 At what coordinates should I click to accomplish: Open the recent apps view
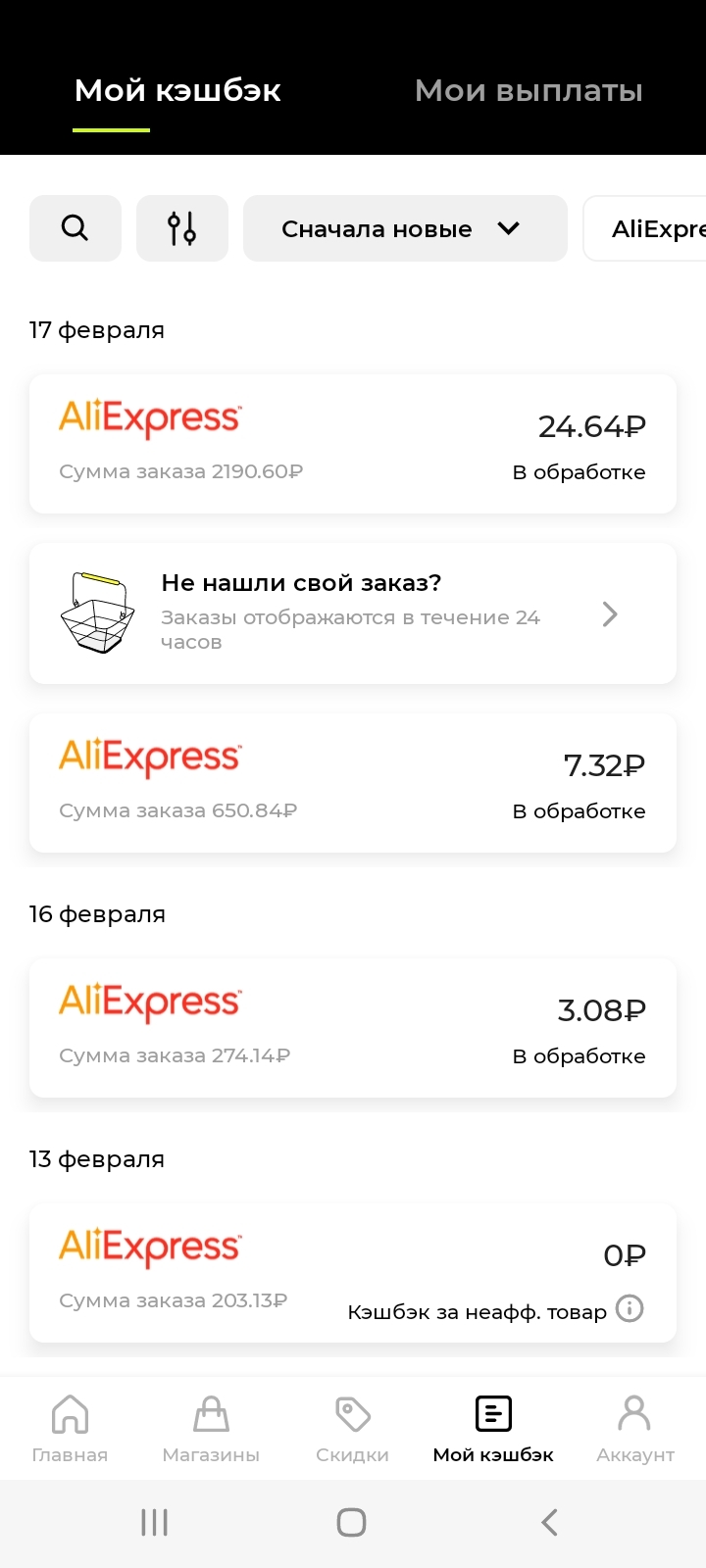coord(155,1522)
